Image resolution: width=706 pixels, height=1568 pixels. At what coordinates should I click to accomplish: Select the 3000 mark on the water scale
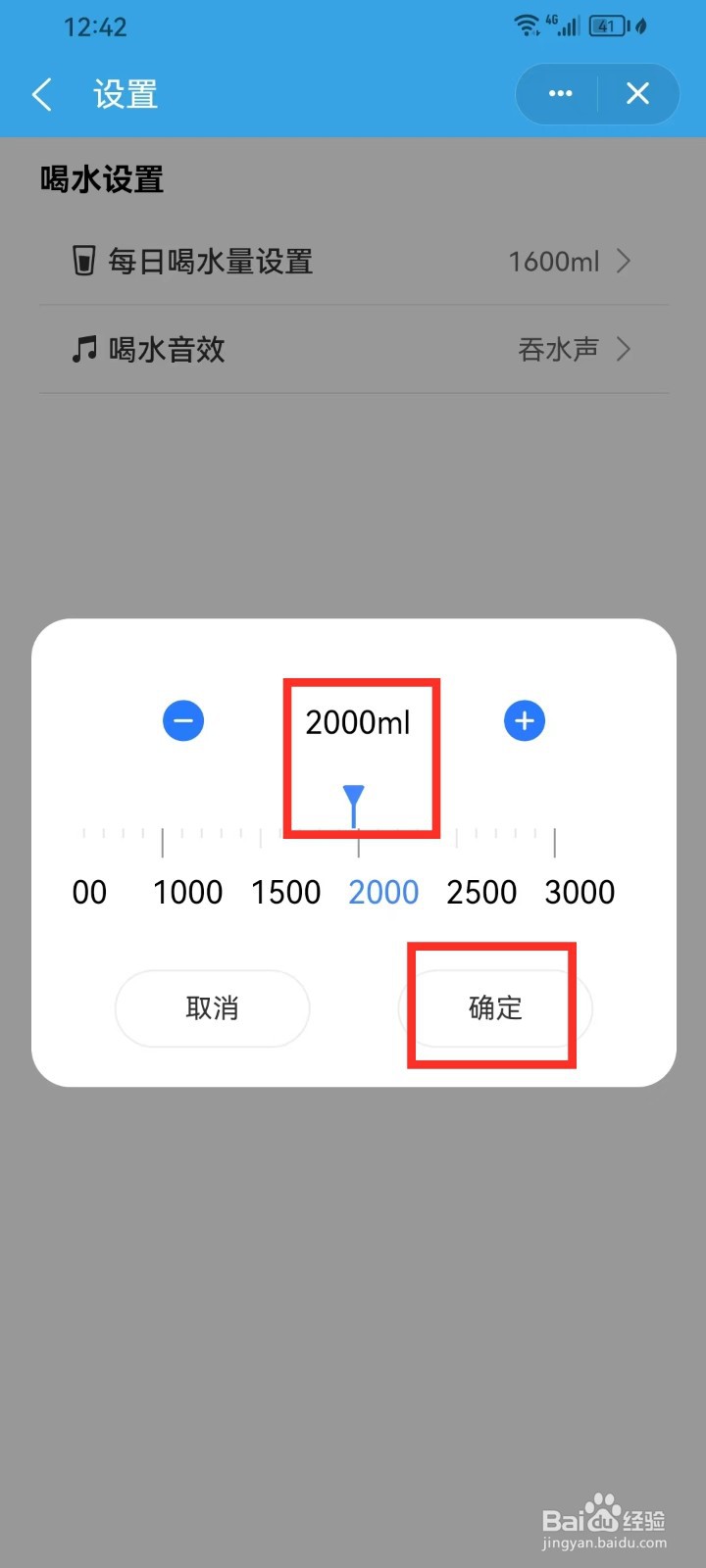click(x=580, y=892)
